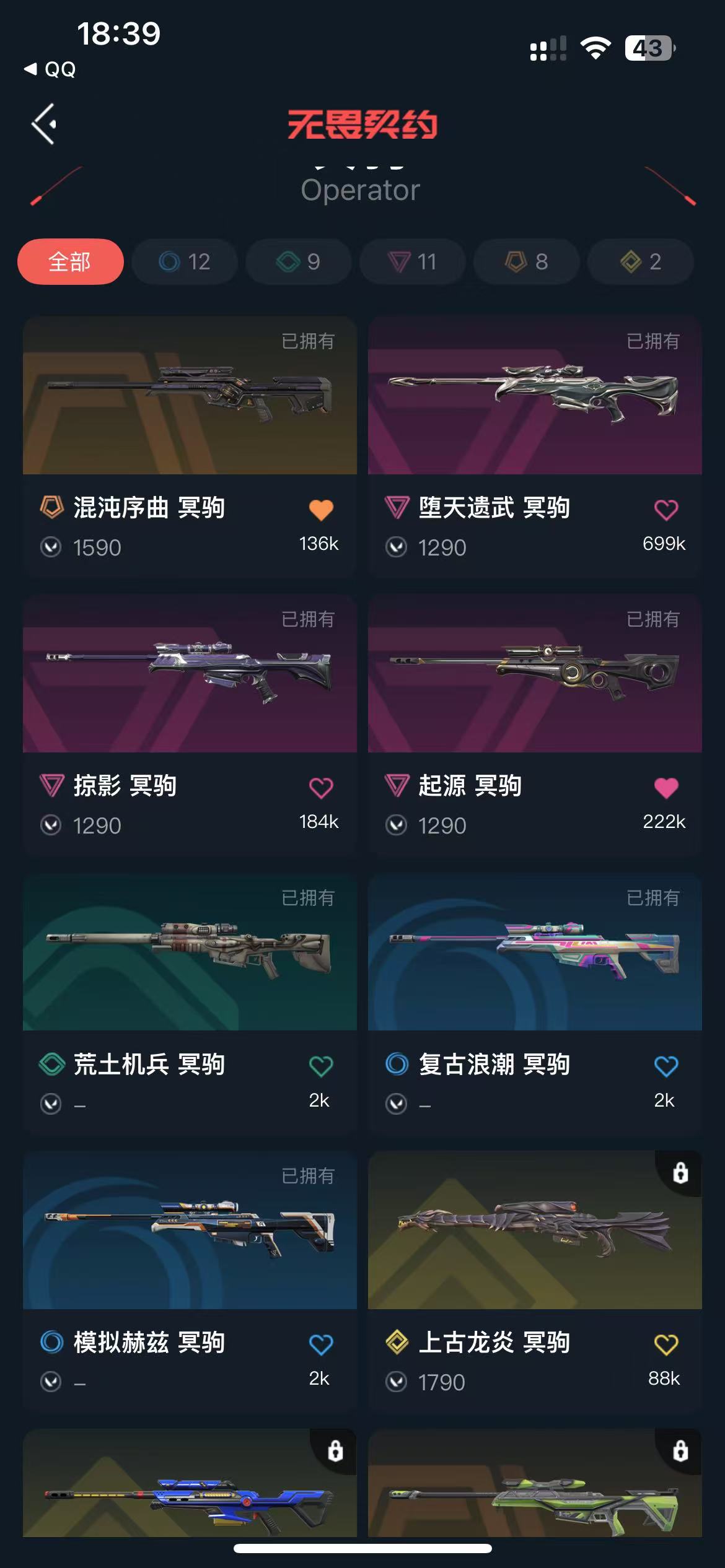The height and width of the screenshot is (1568, 725).
Task: Remove like from 起源 冥驹 skin
Action: pos(666,788)
